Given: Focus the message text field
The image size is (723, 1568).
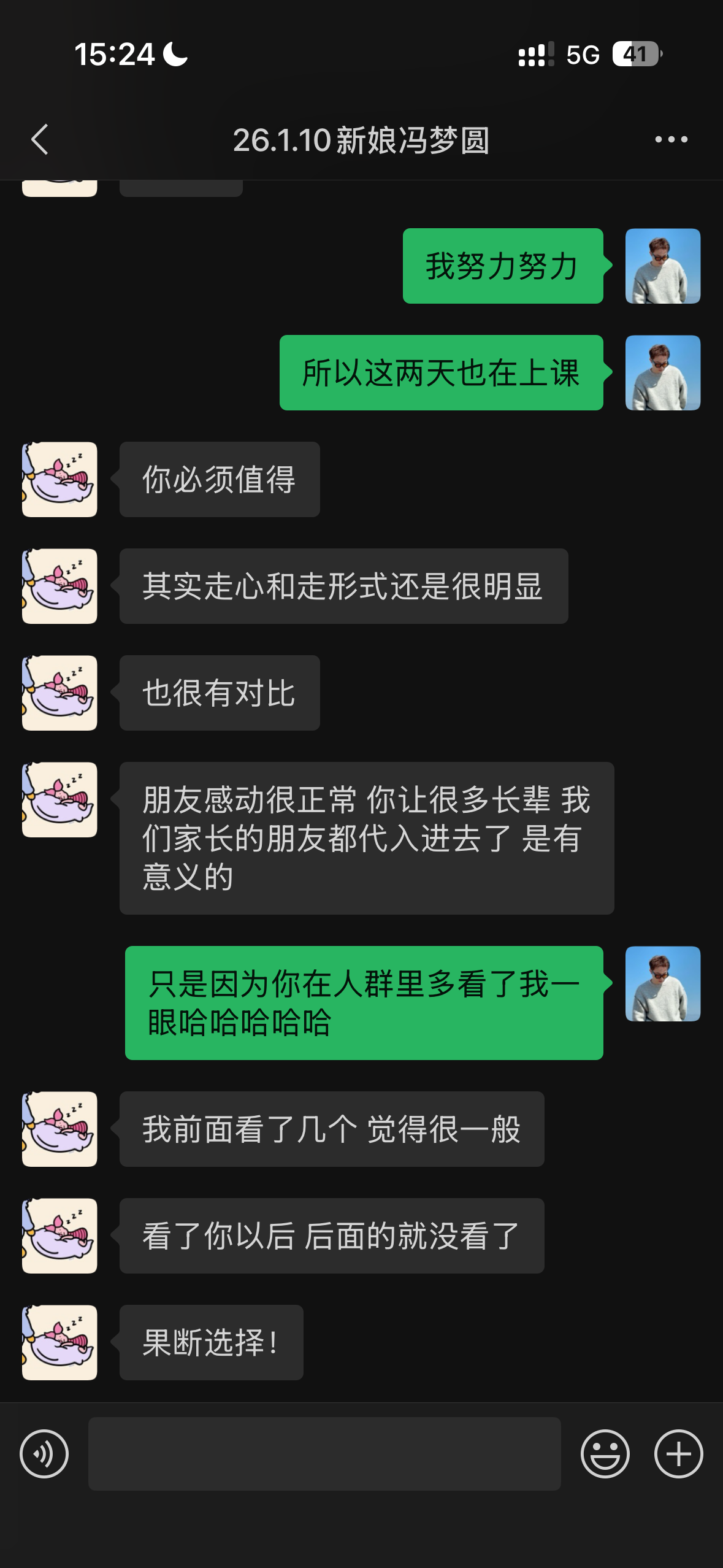Looking at the screenshot, I should [x=324, y=1454].
